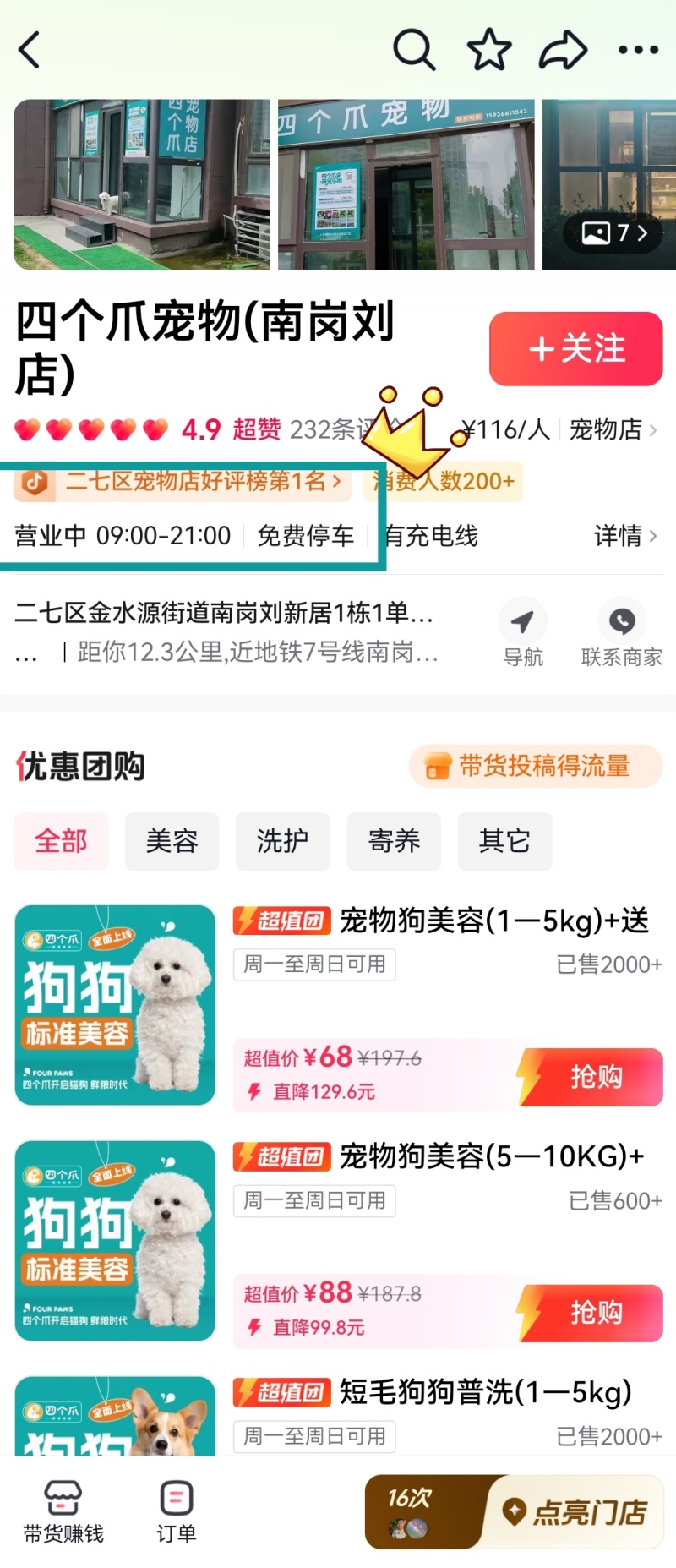Image resolution: width=676 pixels, height=1568 pixels.
Task: Favorite this shop with the star
Action: point(489,50)
